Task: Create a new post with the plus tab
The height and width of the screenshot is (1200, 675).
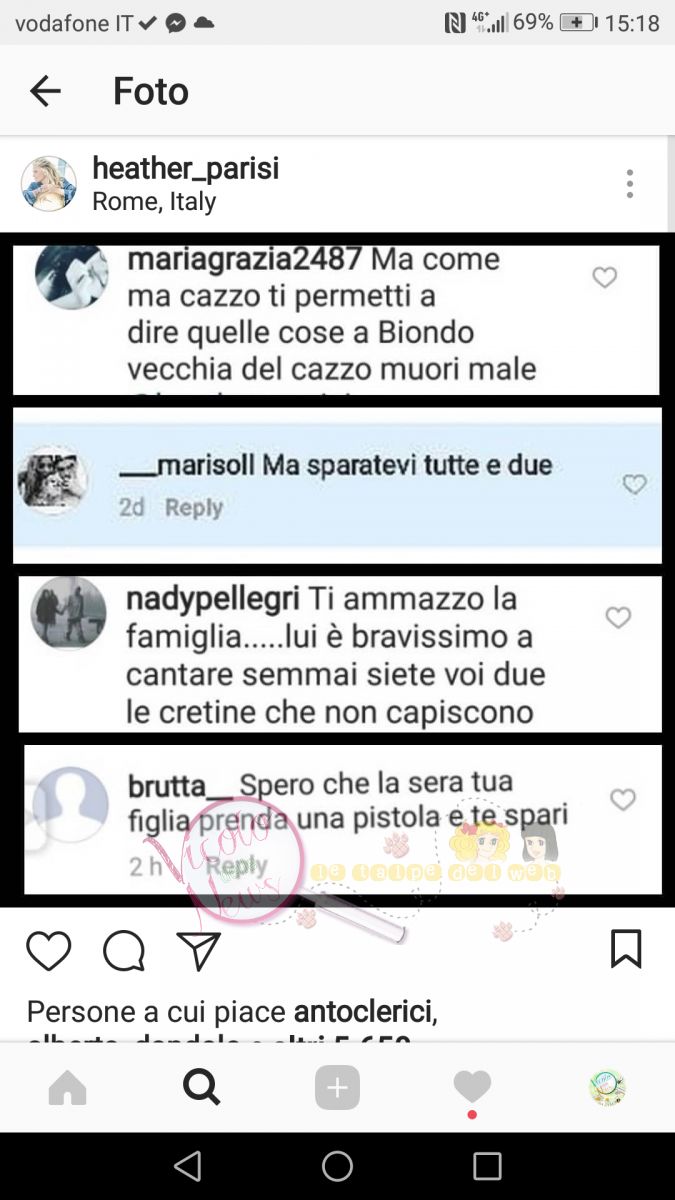Action: [x=337, y=1088]
